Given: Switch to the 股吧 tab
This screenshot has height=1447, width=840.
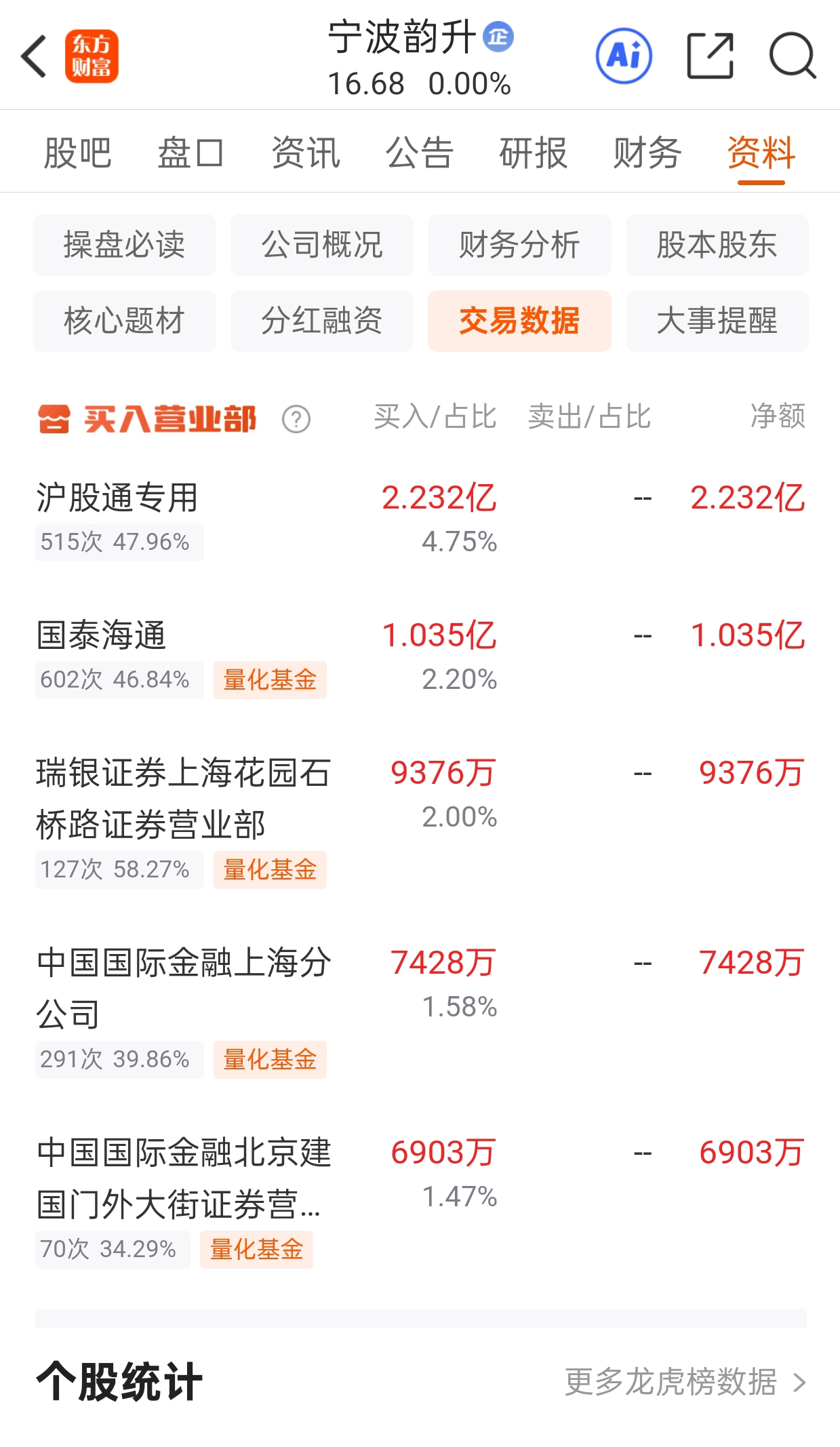Looking at the screenshot, I should (77, 153).
